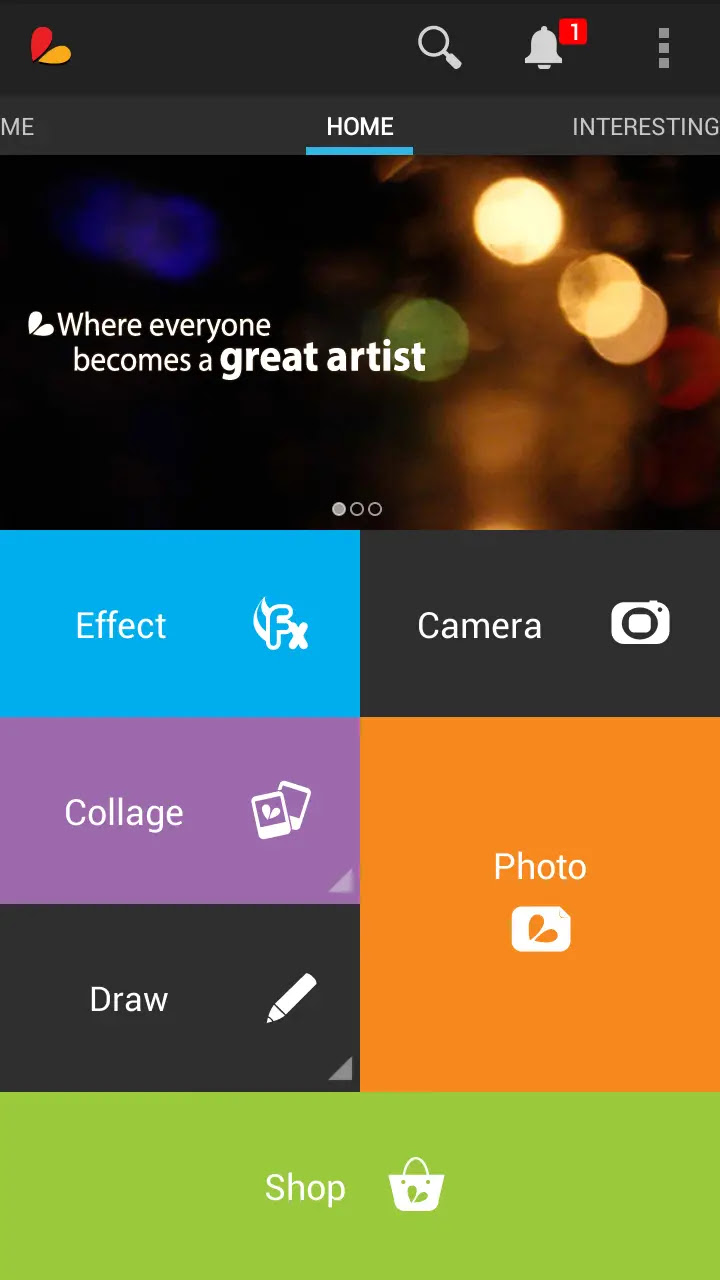Tap the great artist banner

(360, 342)
